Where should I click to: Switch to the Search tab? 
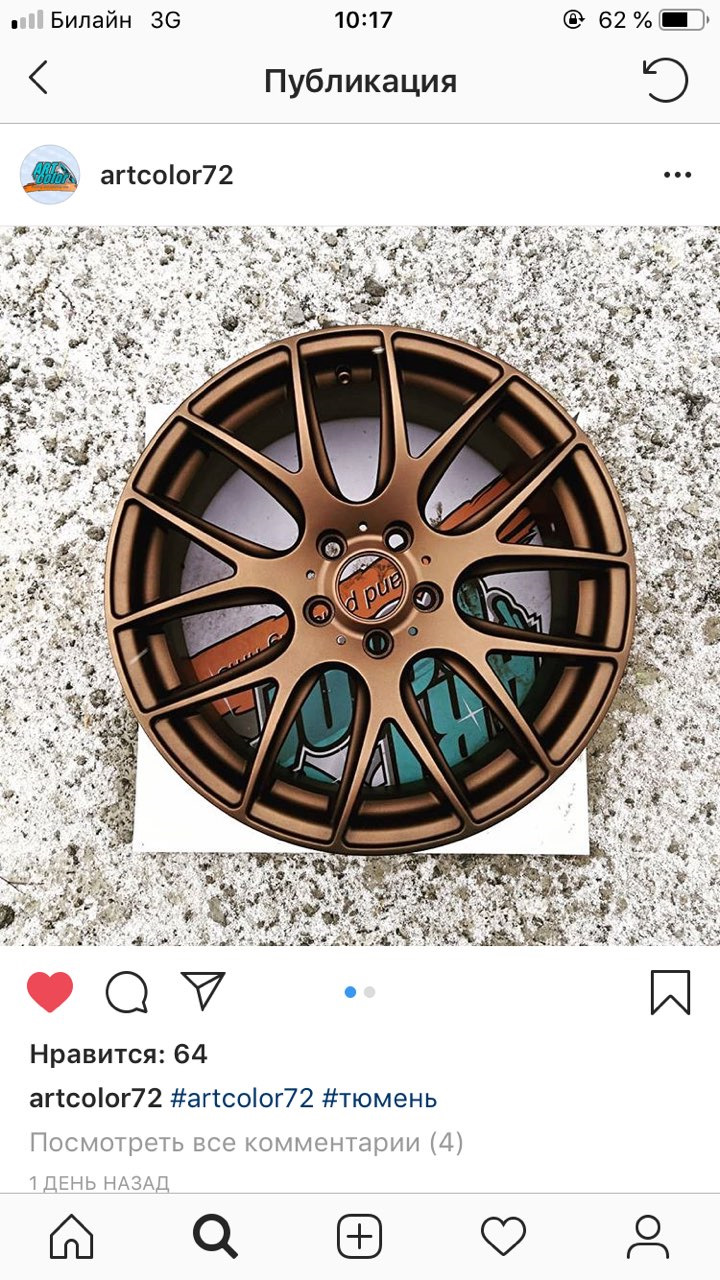tap(215, 1238)
